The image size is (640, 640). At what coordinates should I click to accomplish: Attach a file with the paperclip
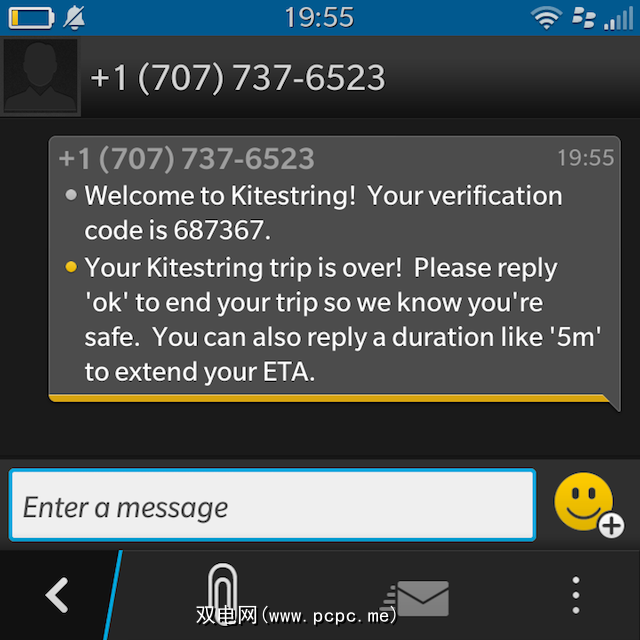coord(222,594)
